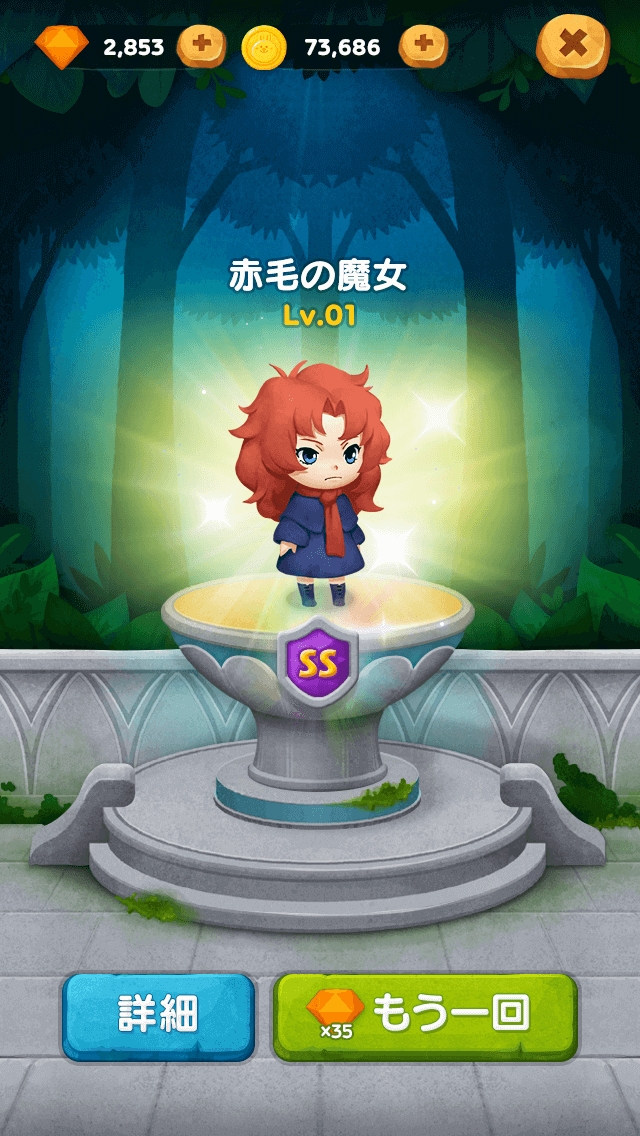640x1136 pixels.
Task: Open 詳細 details for 赤毛の魔女
Action: 158,1017
